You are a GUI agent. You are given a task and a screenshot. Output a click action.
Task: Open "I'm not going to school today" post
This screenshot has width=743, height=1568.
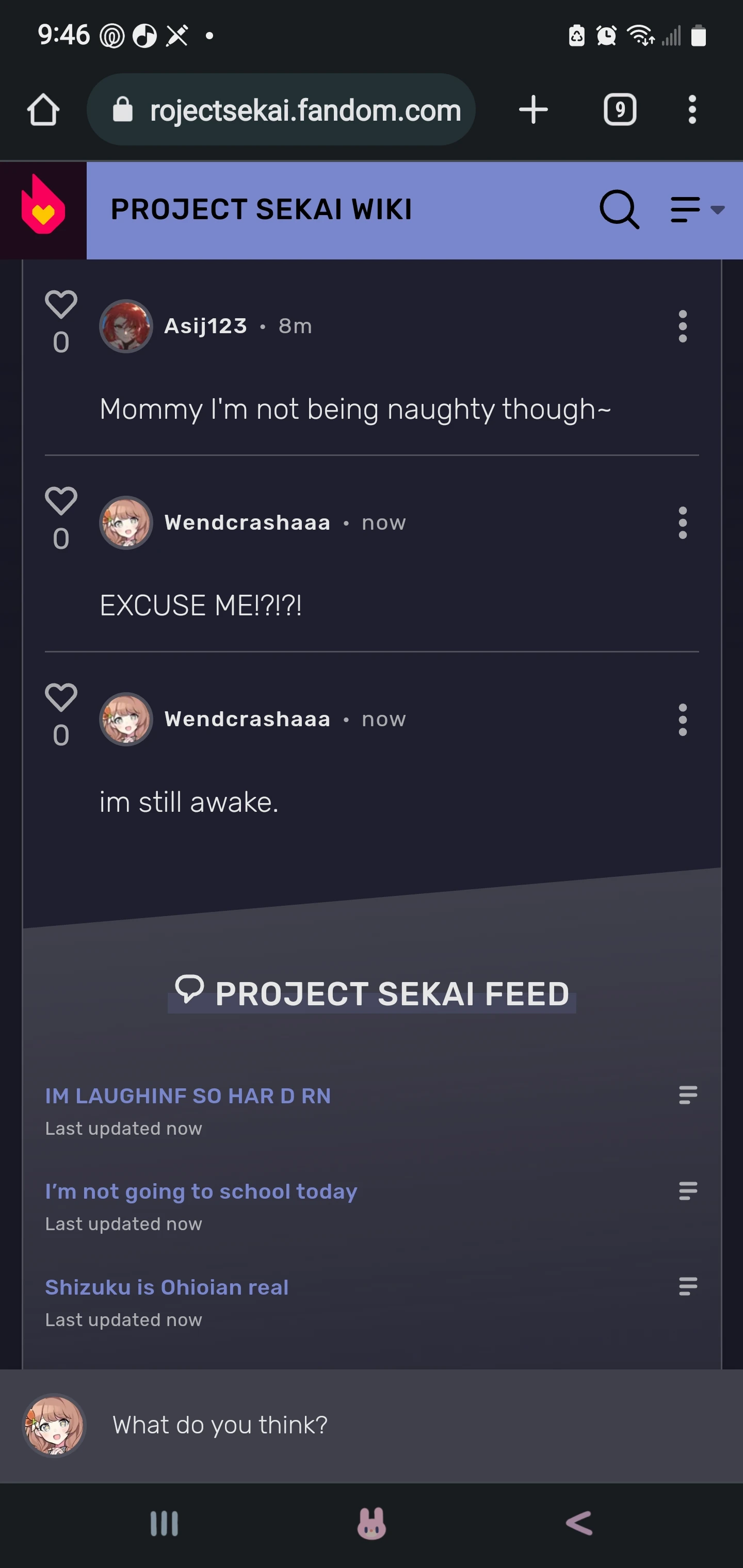[x=201, y=1192]
